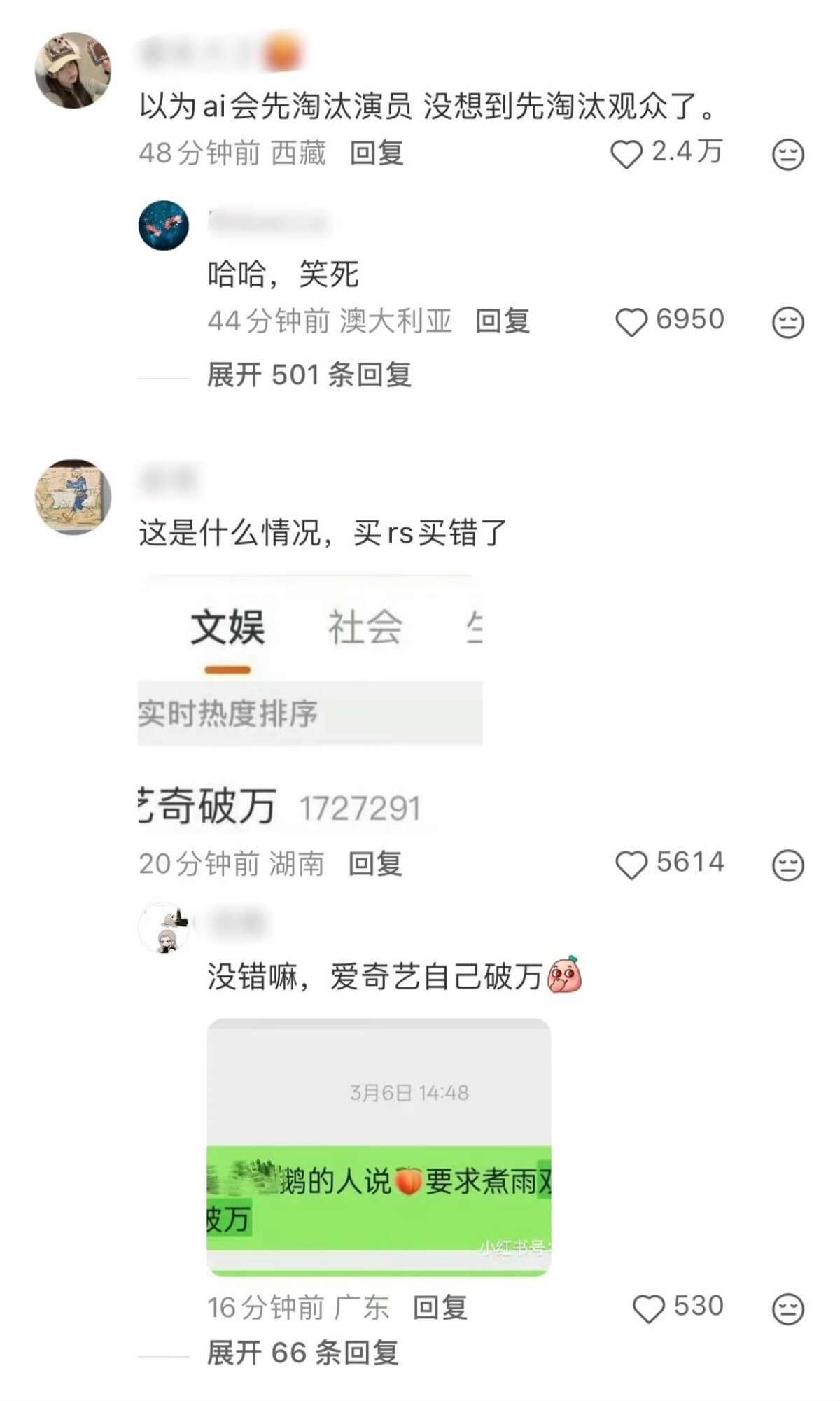Dislike the 以为ai会先淘汰演员 comment
The height and width of the screenshot is (1401, 840).
[x=787, y=154]
